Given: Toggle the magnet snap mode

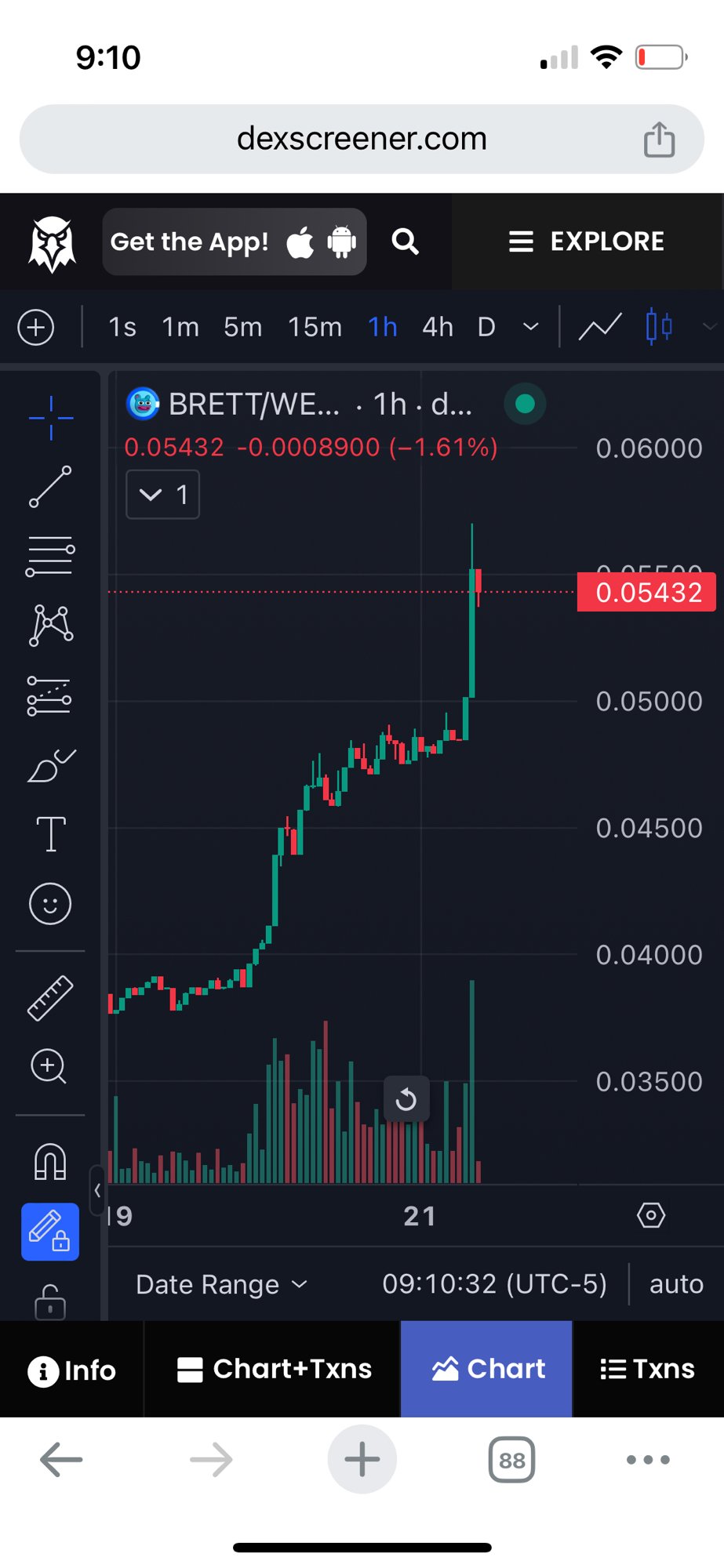Looking at the screenshot, I should [x=50, y=1161].
